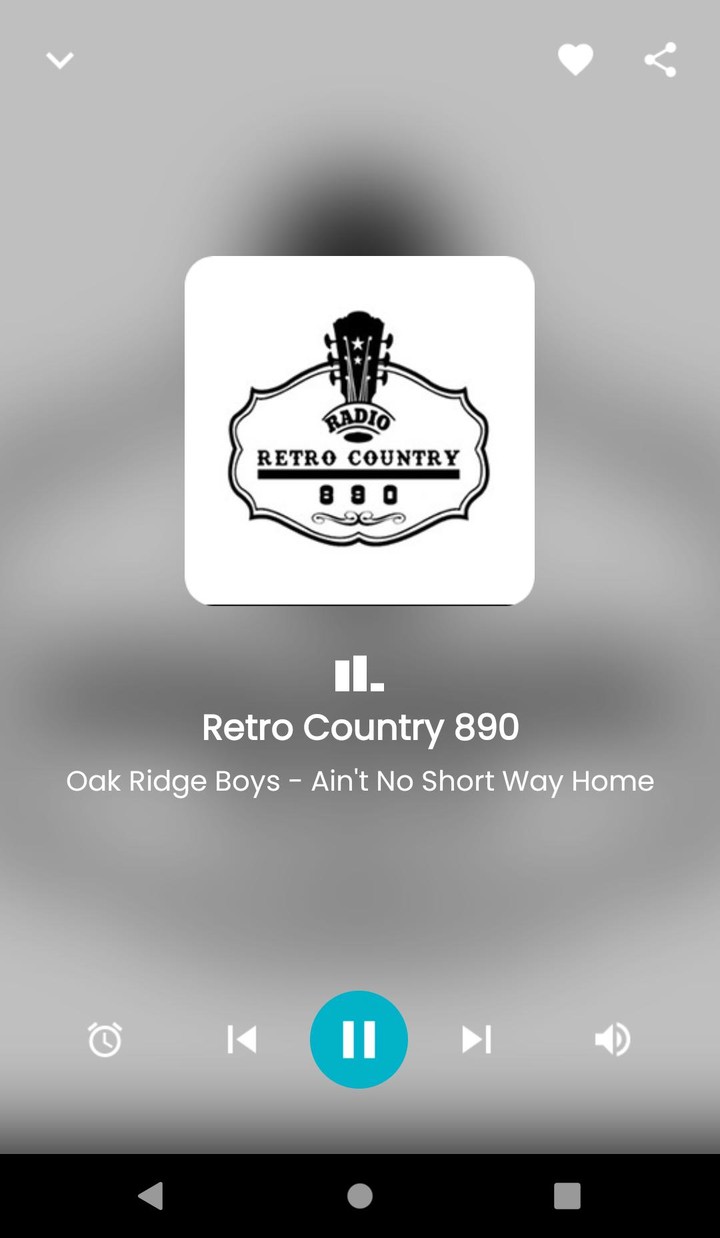720x1238 pixels.
Task: Tap the song title by Oak Ridge Boys
Action: 359,781
